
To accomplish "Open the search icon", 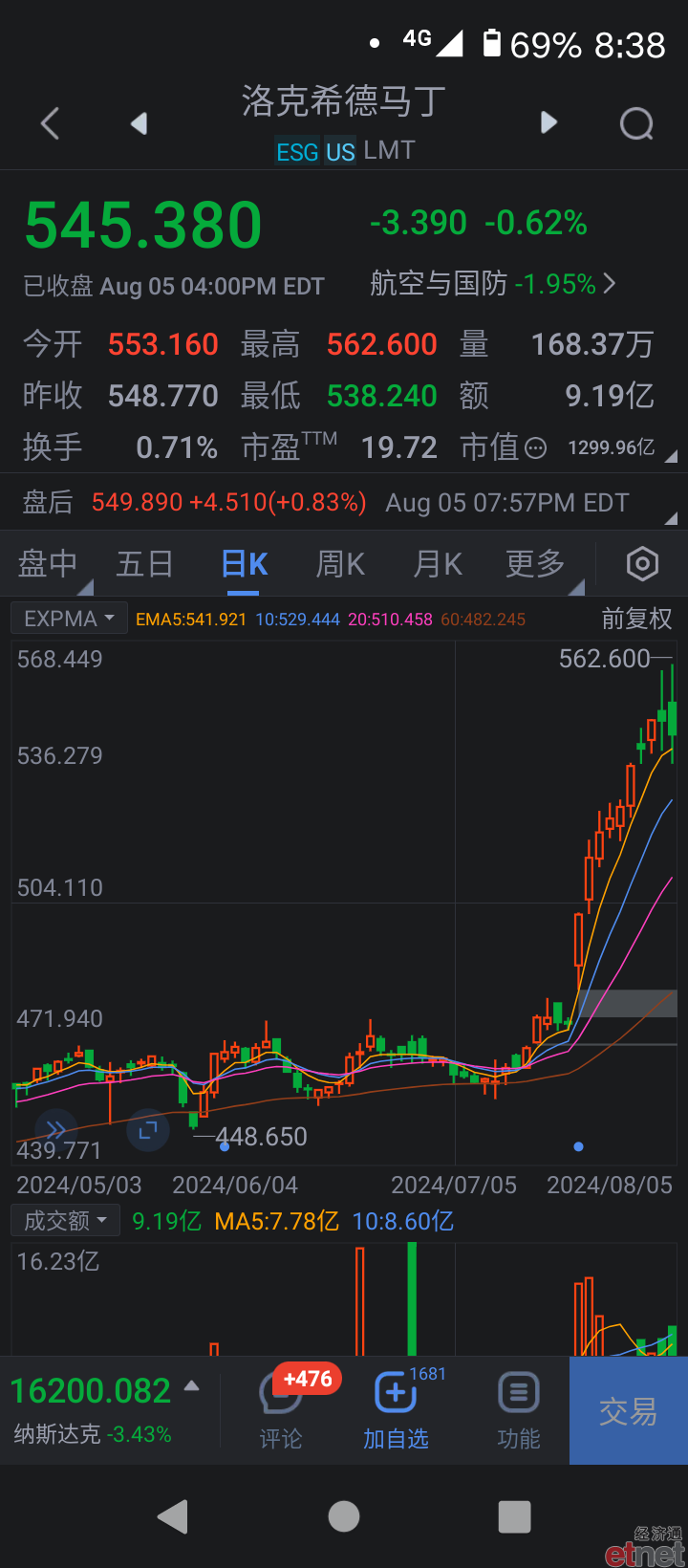I will [x=636, y=123].
